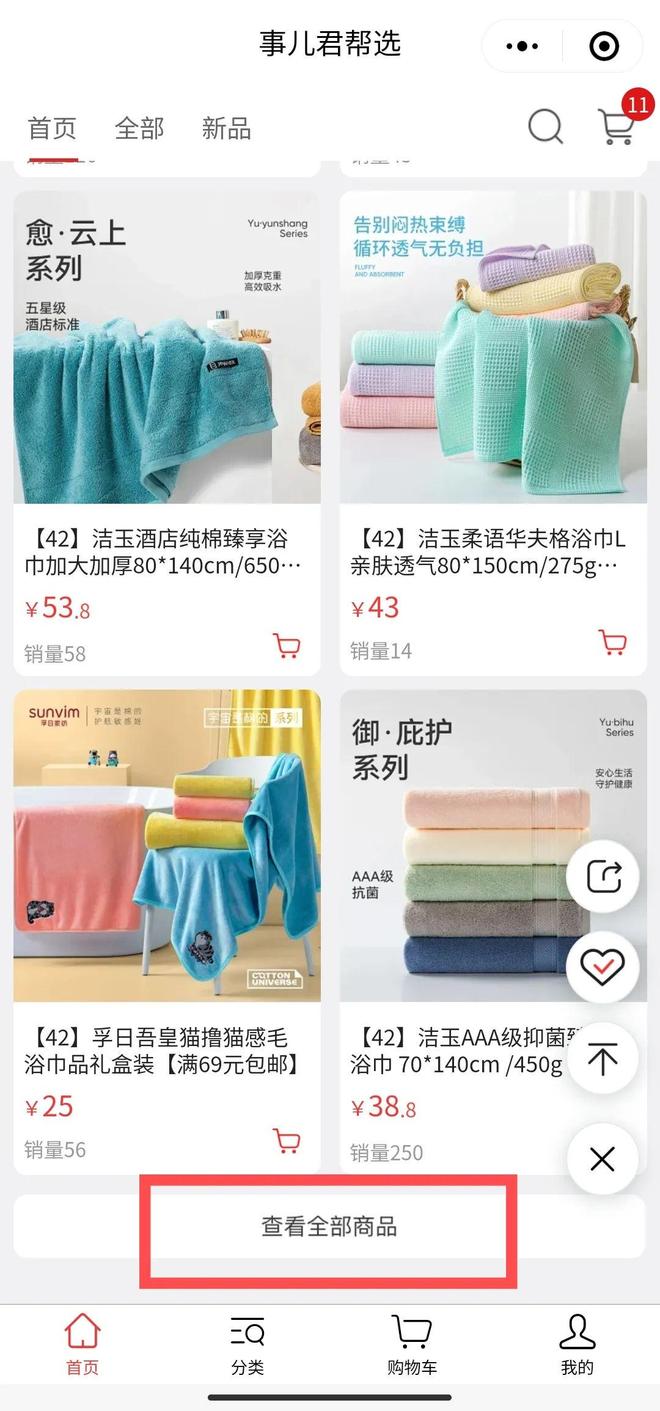Screen dimensions: 660x1411
Task: Add the ¥53.8 bath towel to cart
Action: (x=287, y=646)
